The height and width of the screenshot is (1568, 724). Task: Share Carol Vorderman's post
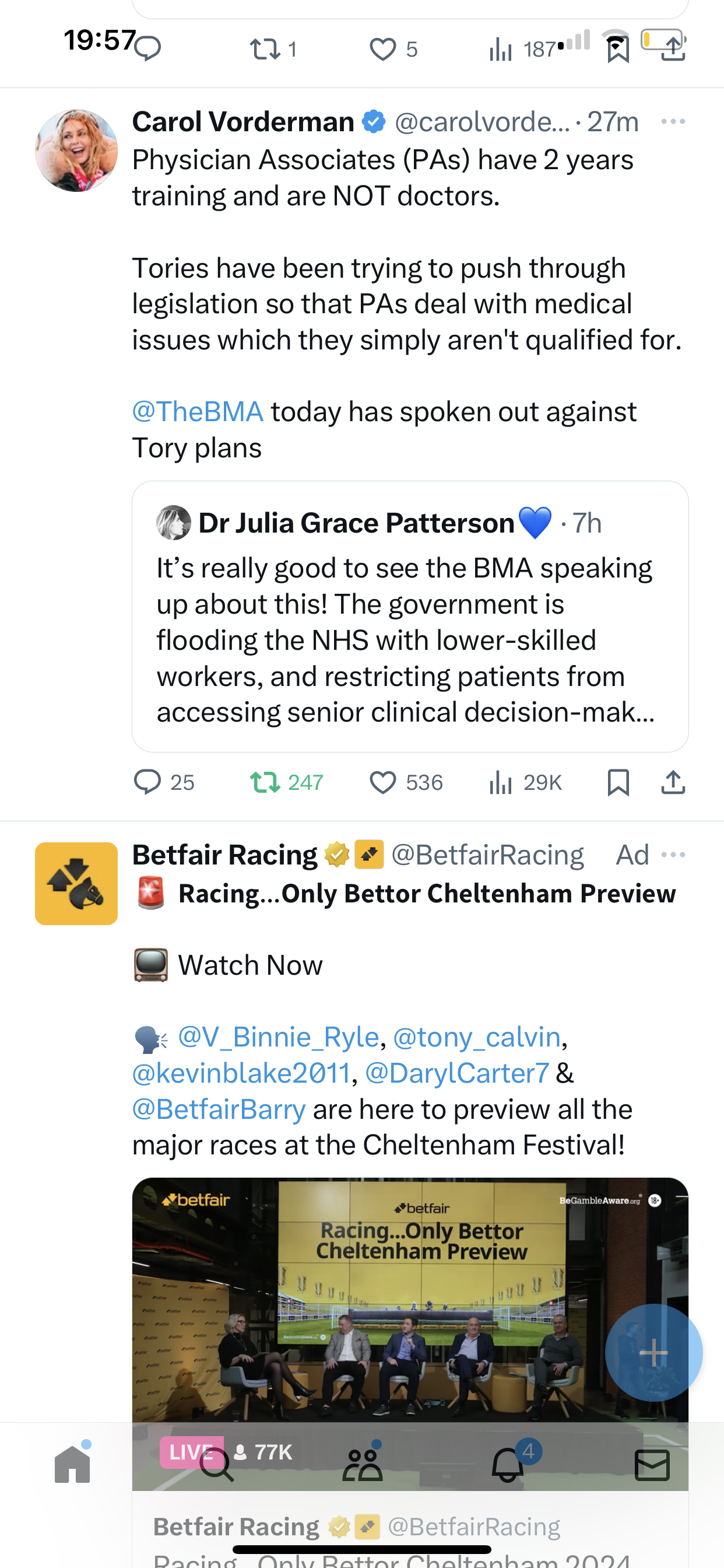673,782
